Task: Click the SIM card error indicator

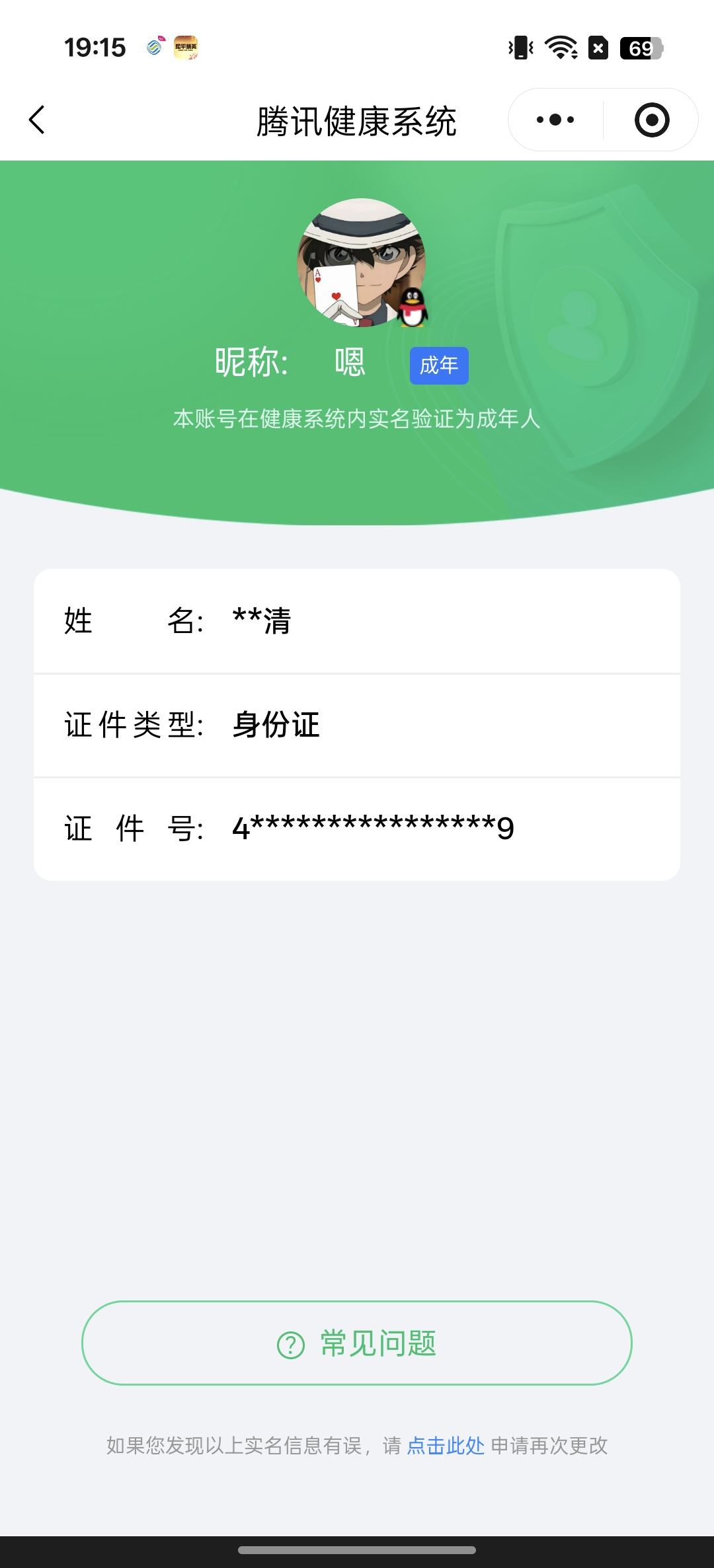Action: (598, 48)
